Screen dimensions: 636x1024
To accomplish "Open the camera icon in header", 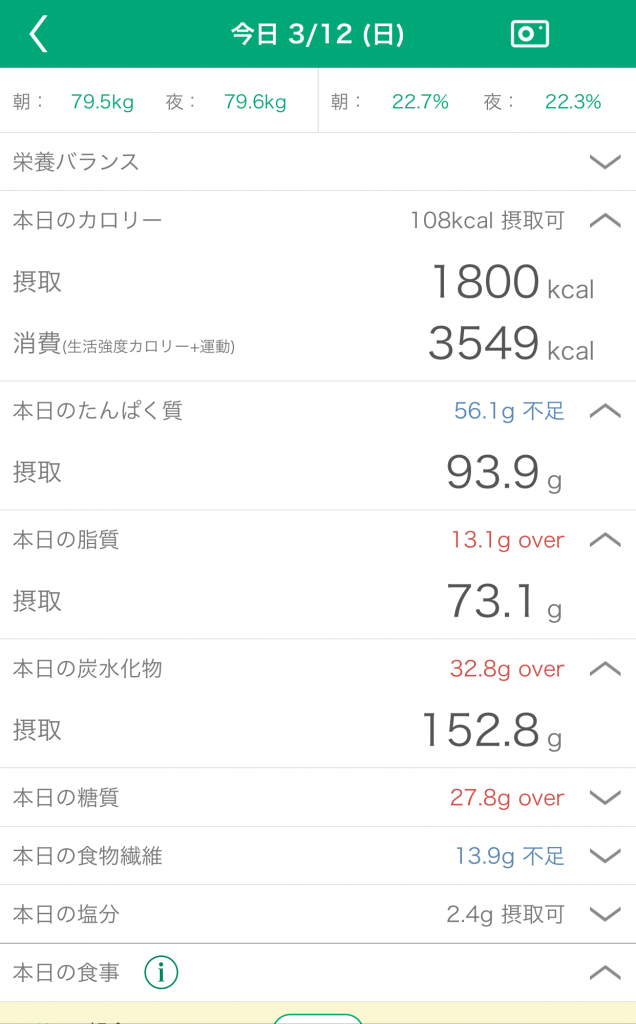I will pos(530,34).
